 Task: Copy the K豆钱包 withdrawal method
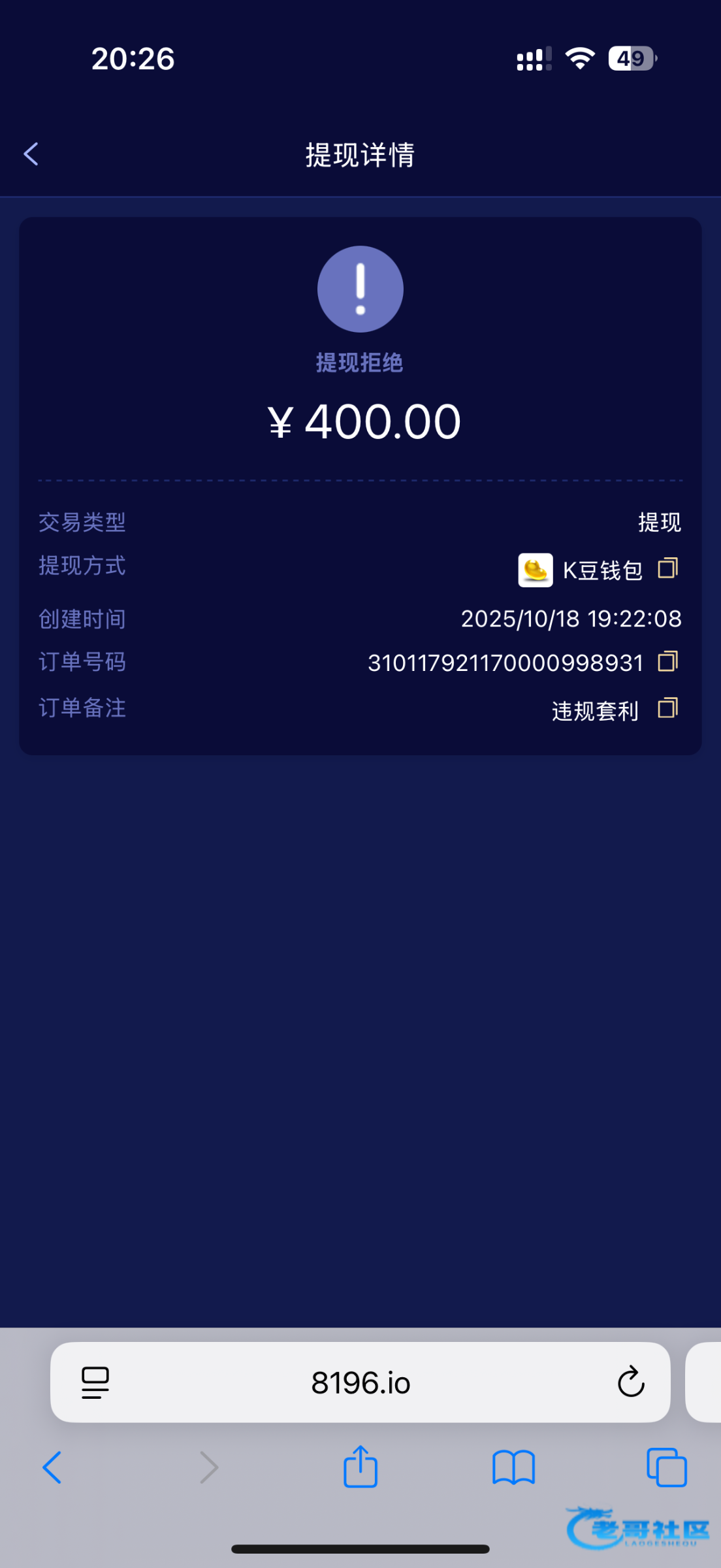(x=668, y=568)
